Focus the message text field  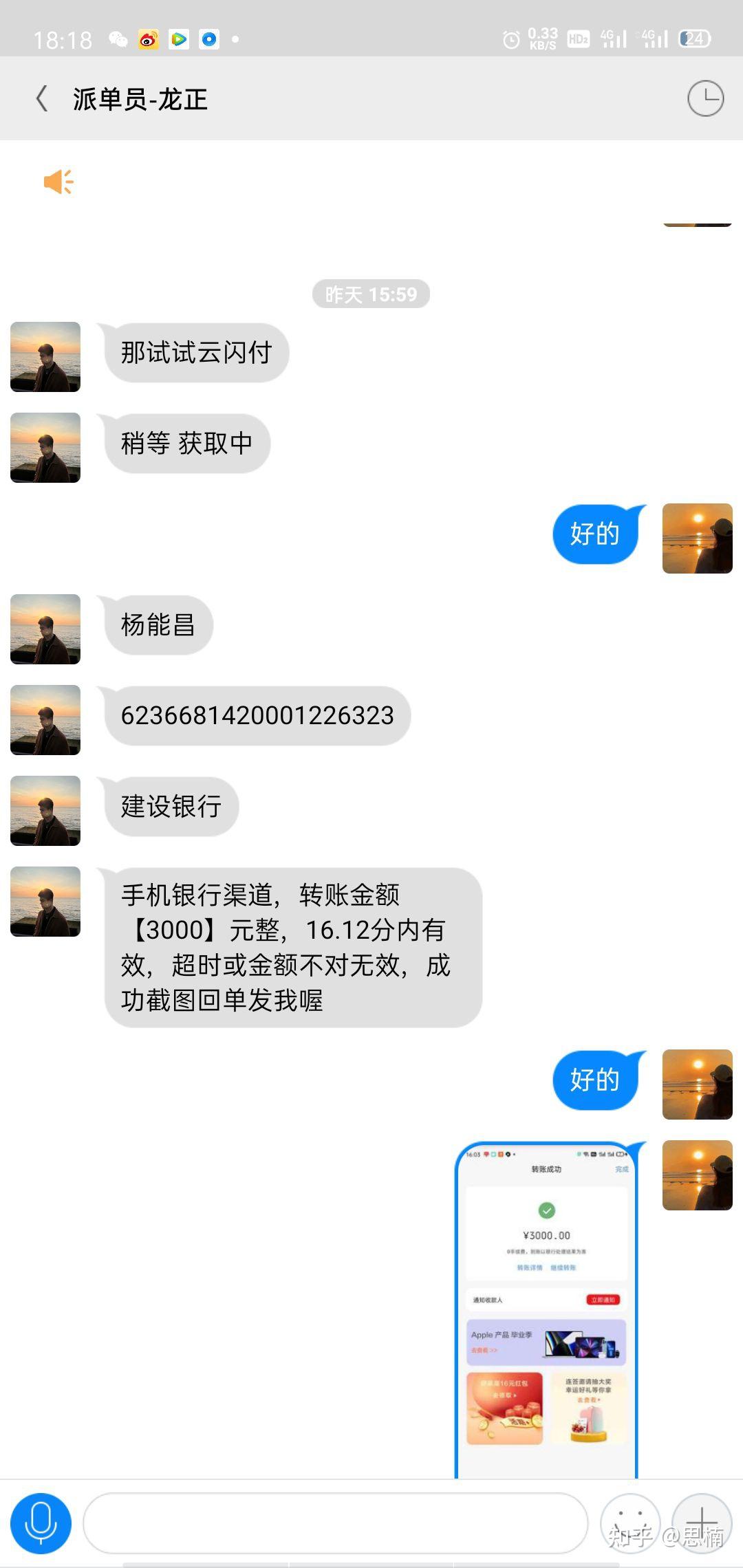pos(336,1523)
